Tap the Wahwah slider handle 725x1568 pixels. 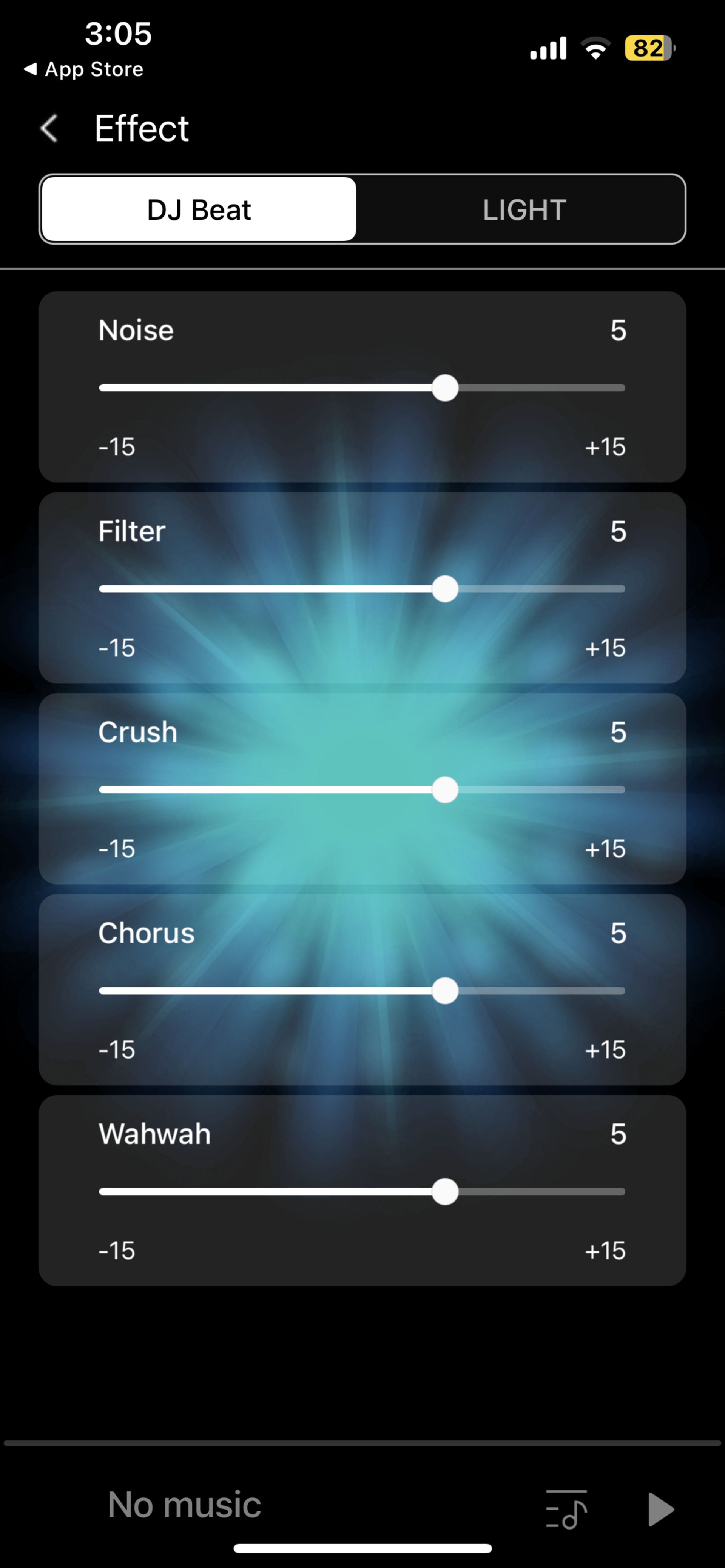[x=445, y=1192]
